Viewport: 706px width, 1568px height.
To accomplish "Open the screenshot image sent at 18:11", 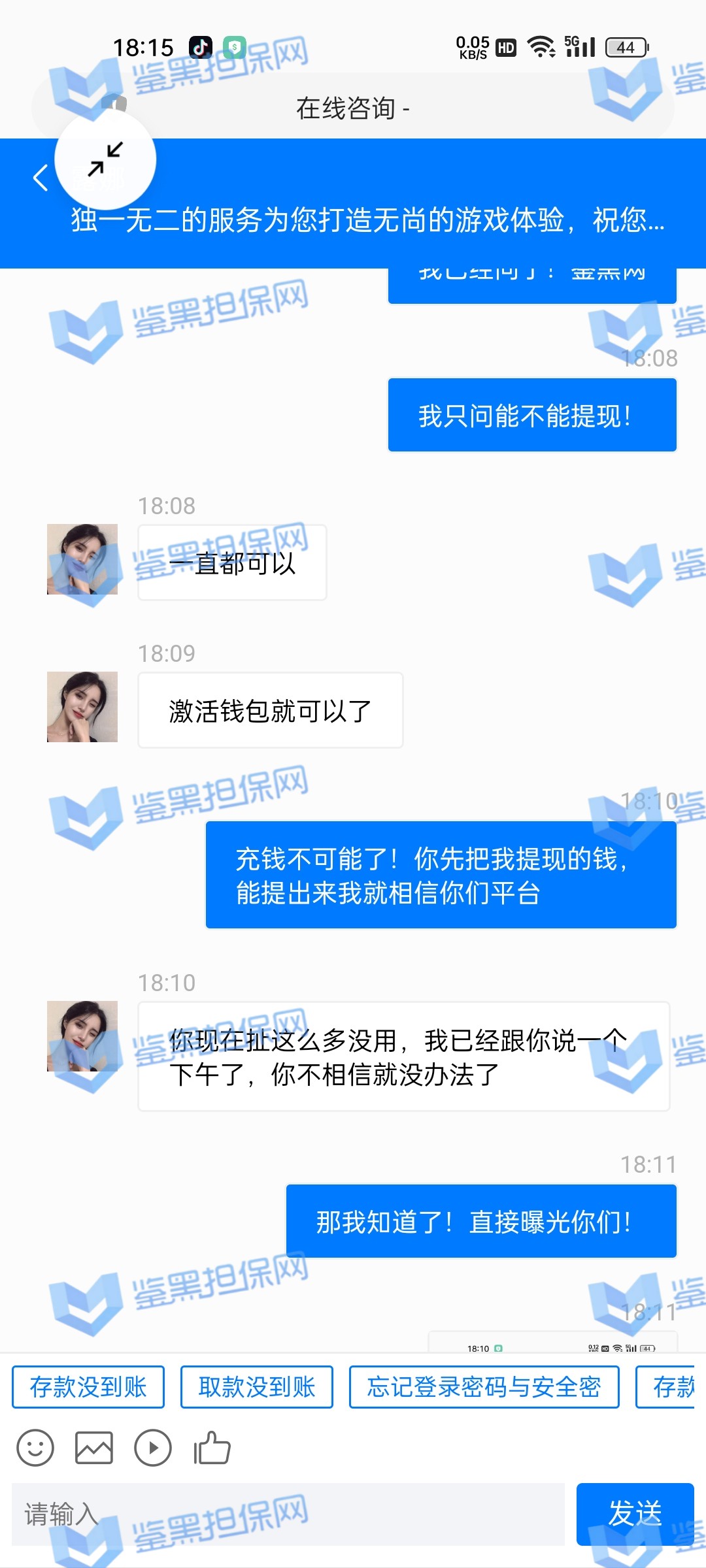I will [553, 1342].
